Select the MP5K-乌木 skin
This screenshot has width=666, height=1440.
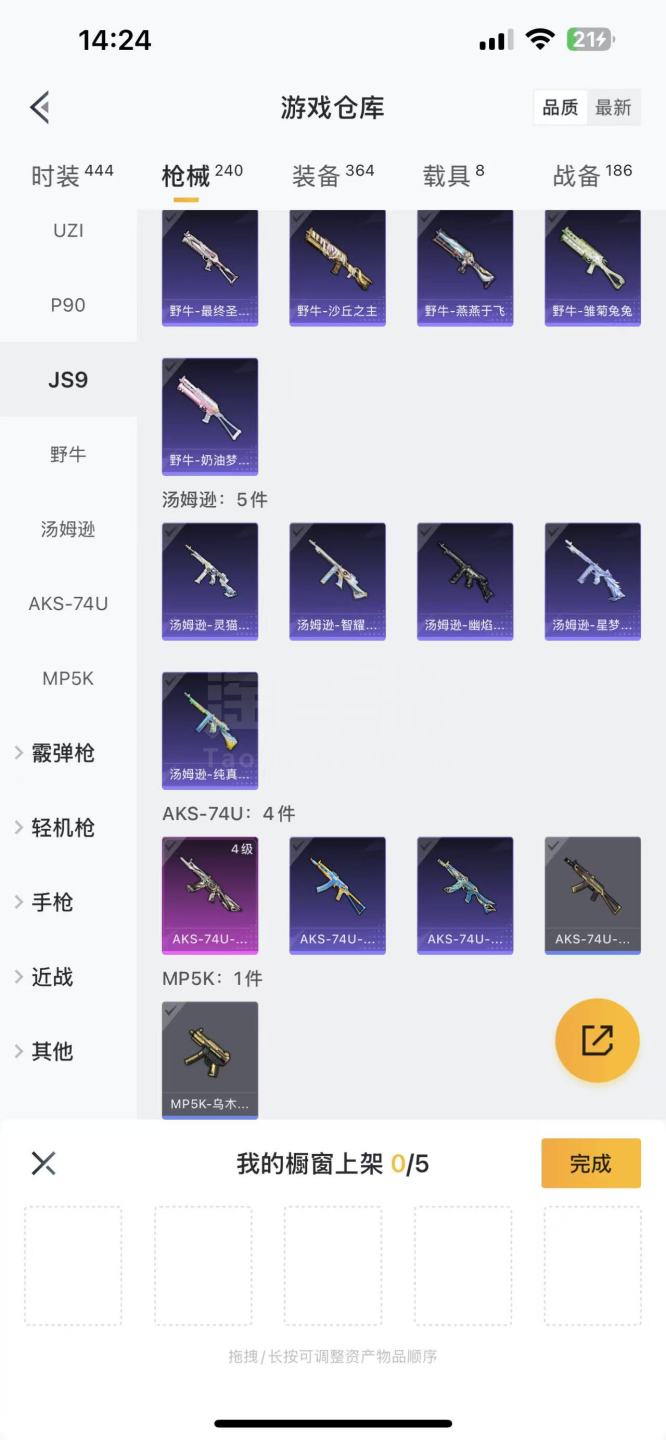(x=210, y=1060)
